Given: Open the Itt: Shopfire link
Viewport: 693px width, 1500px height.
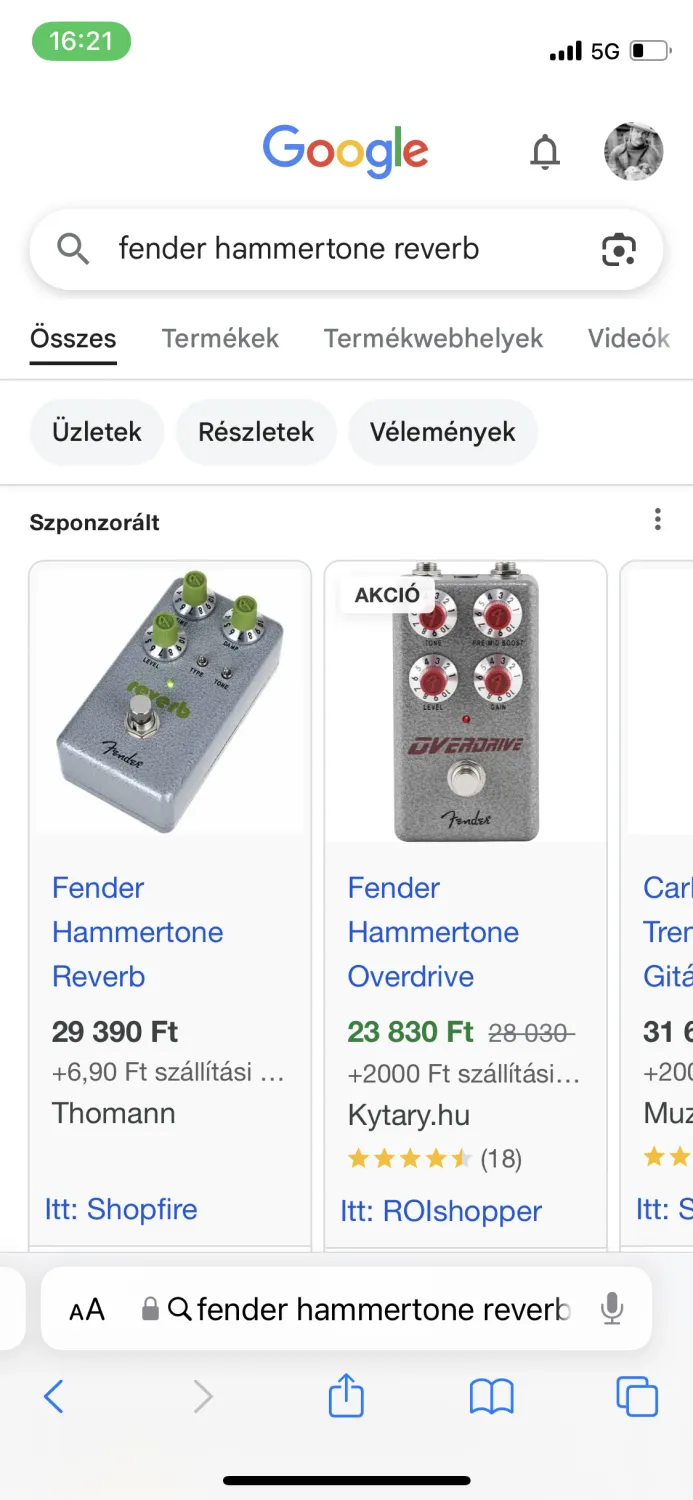Looking at the screenshot, I should (121, 1209).
